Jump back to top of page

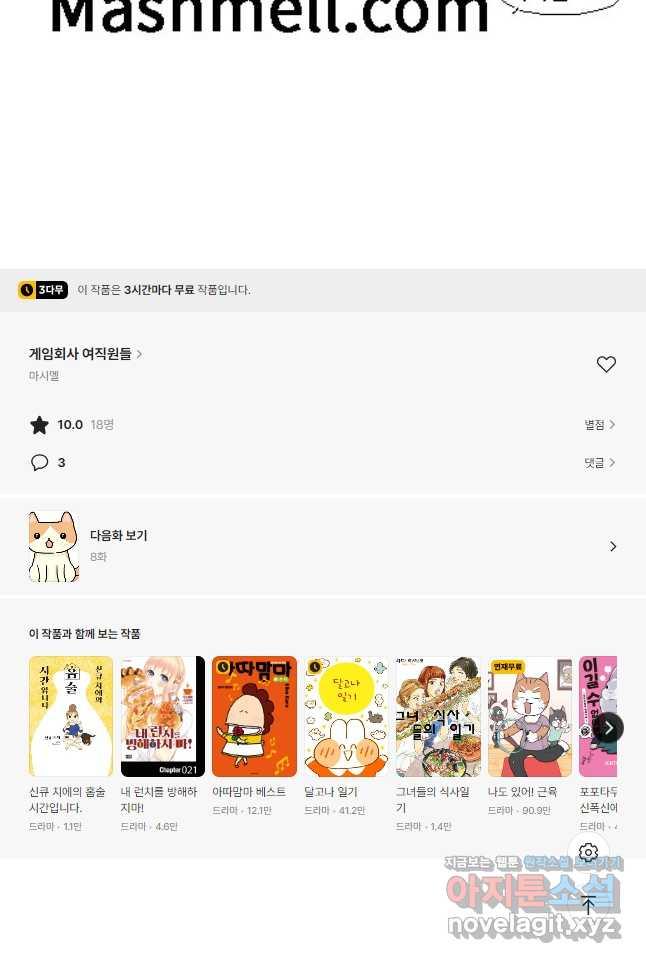point(588,905)
